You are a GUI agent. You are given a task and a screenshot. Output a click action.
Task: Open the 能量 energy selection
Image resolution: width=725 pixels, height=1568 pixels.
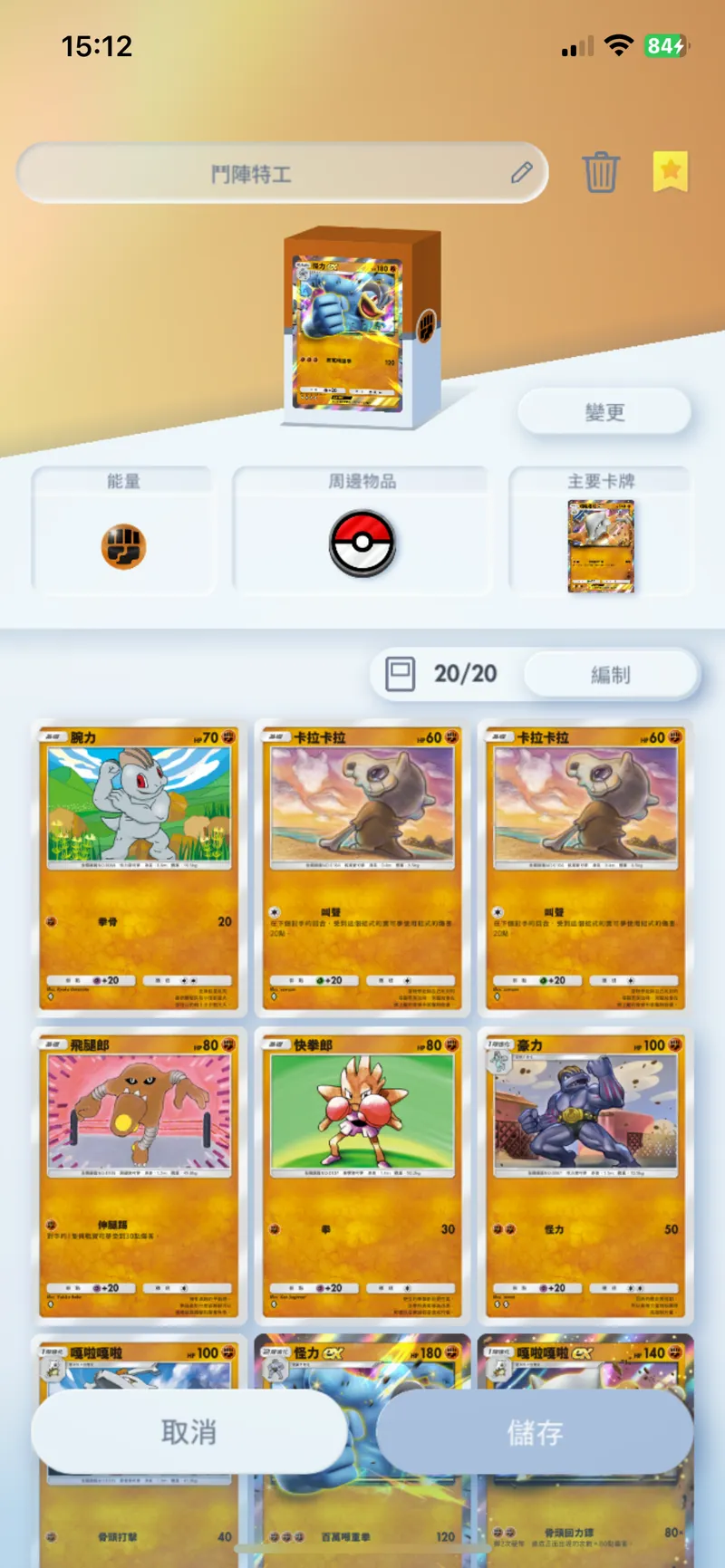(x=123, y=531)
